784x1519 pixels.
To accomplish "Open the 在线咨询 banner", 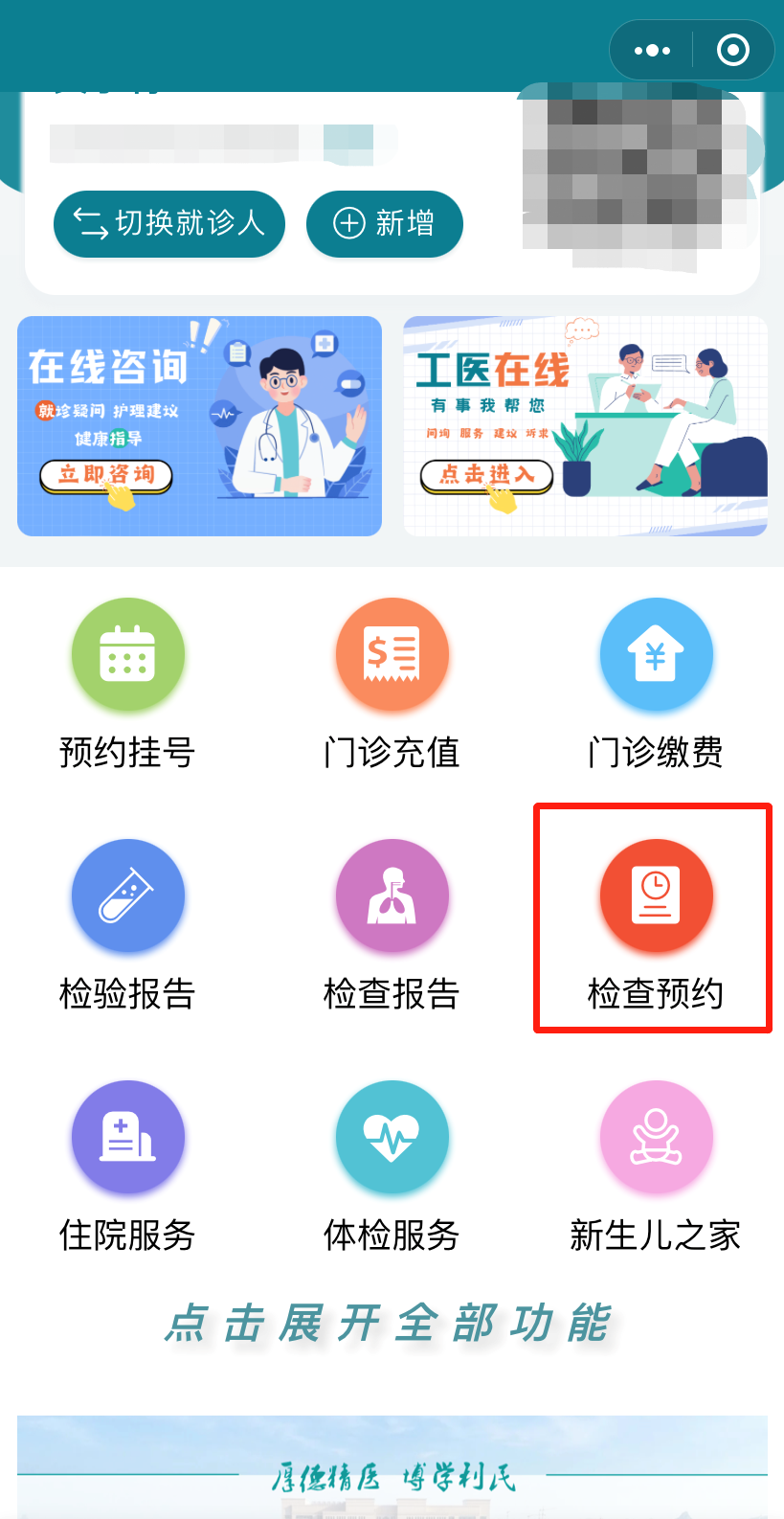I will 199,426.
